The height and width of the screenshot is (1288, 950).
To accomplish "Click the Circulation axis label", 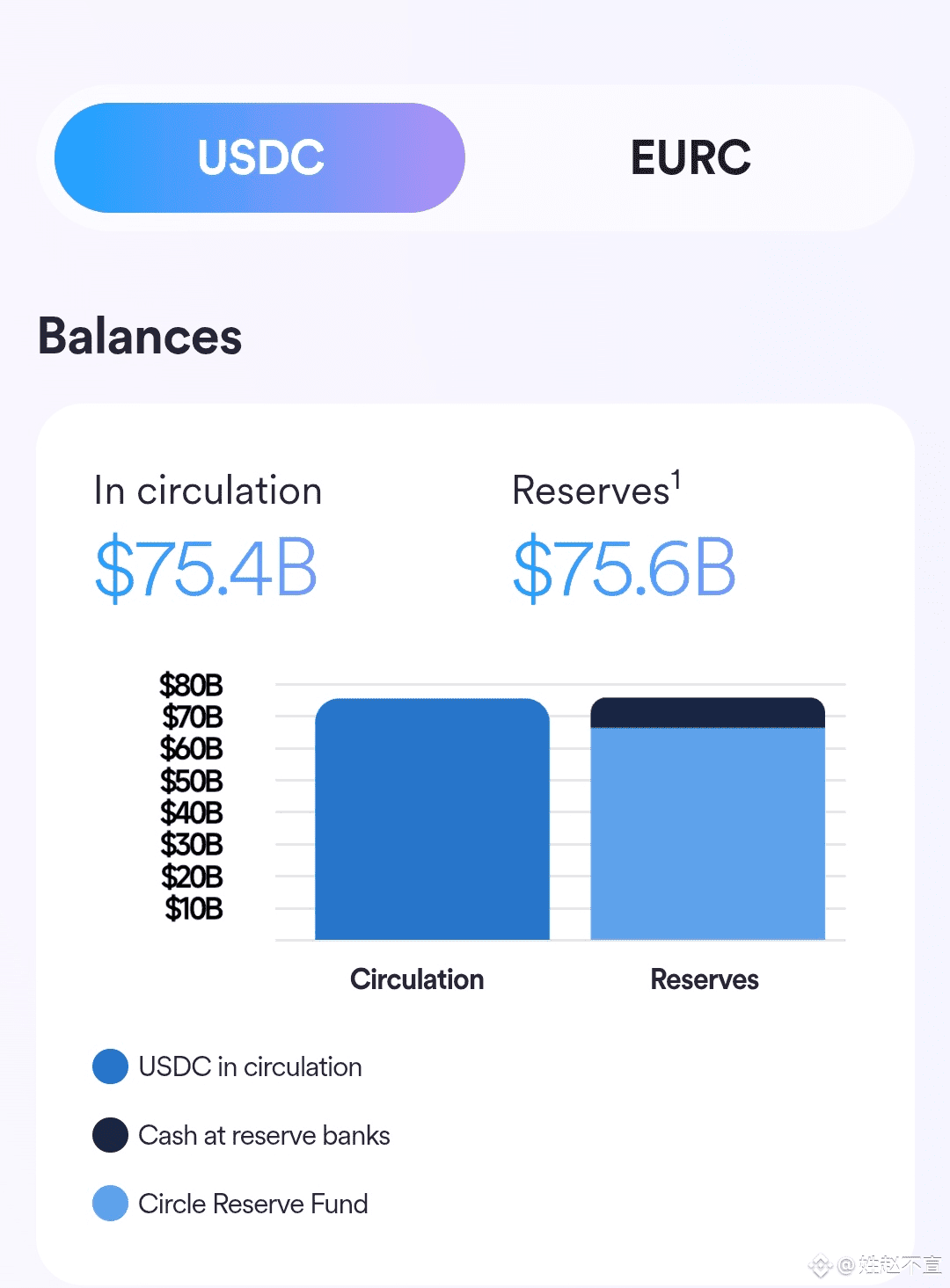I will (x=417, y=979).
